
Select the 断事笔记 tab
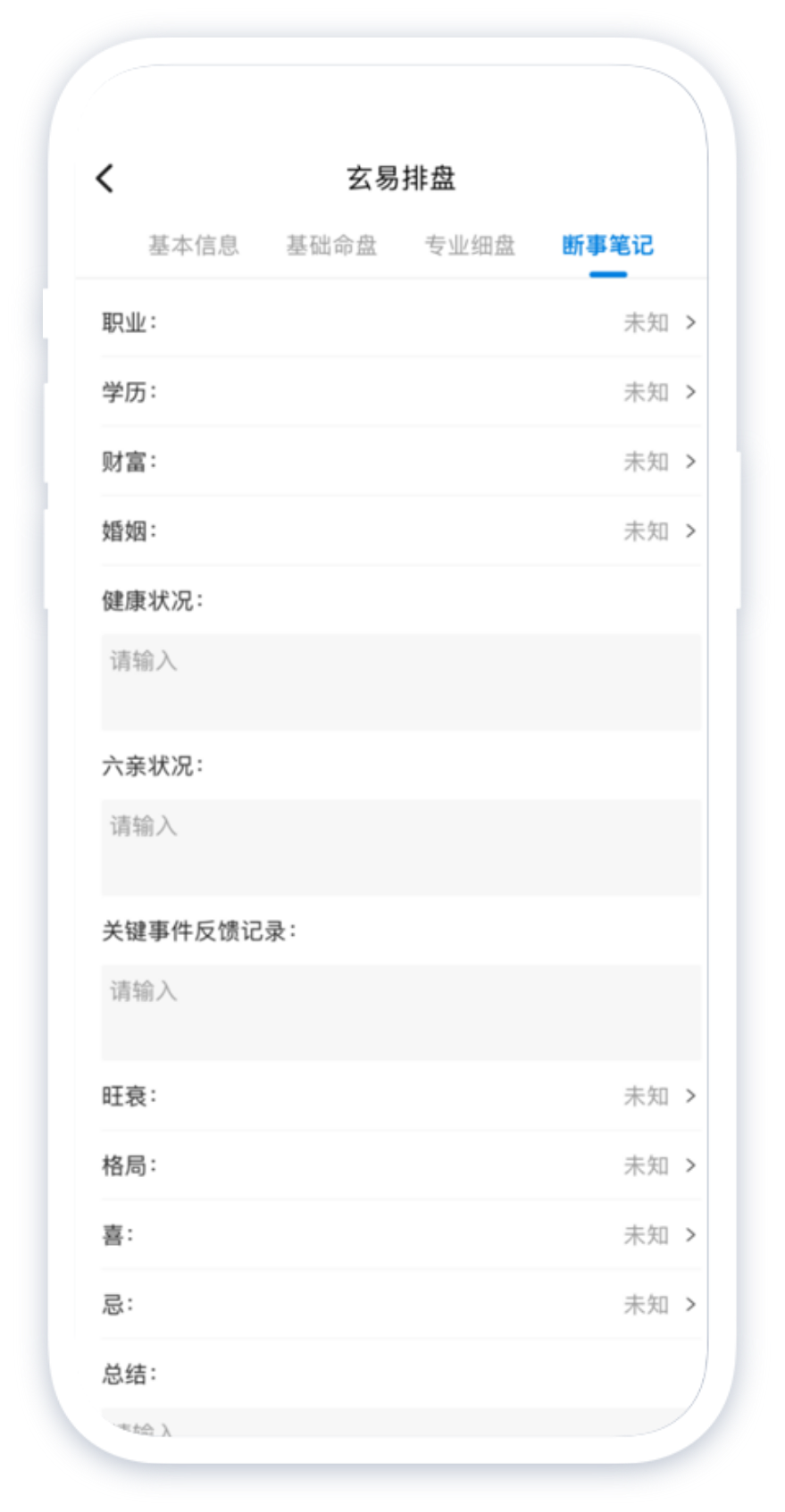coord(607,246)
